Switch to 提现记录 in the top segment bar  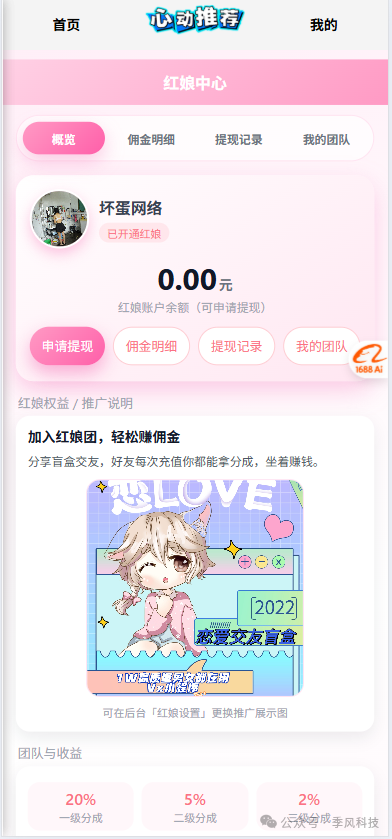tap(239, 140)
